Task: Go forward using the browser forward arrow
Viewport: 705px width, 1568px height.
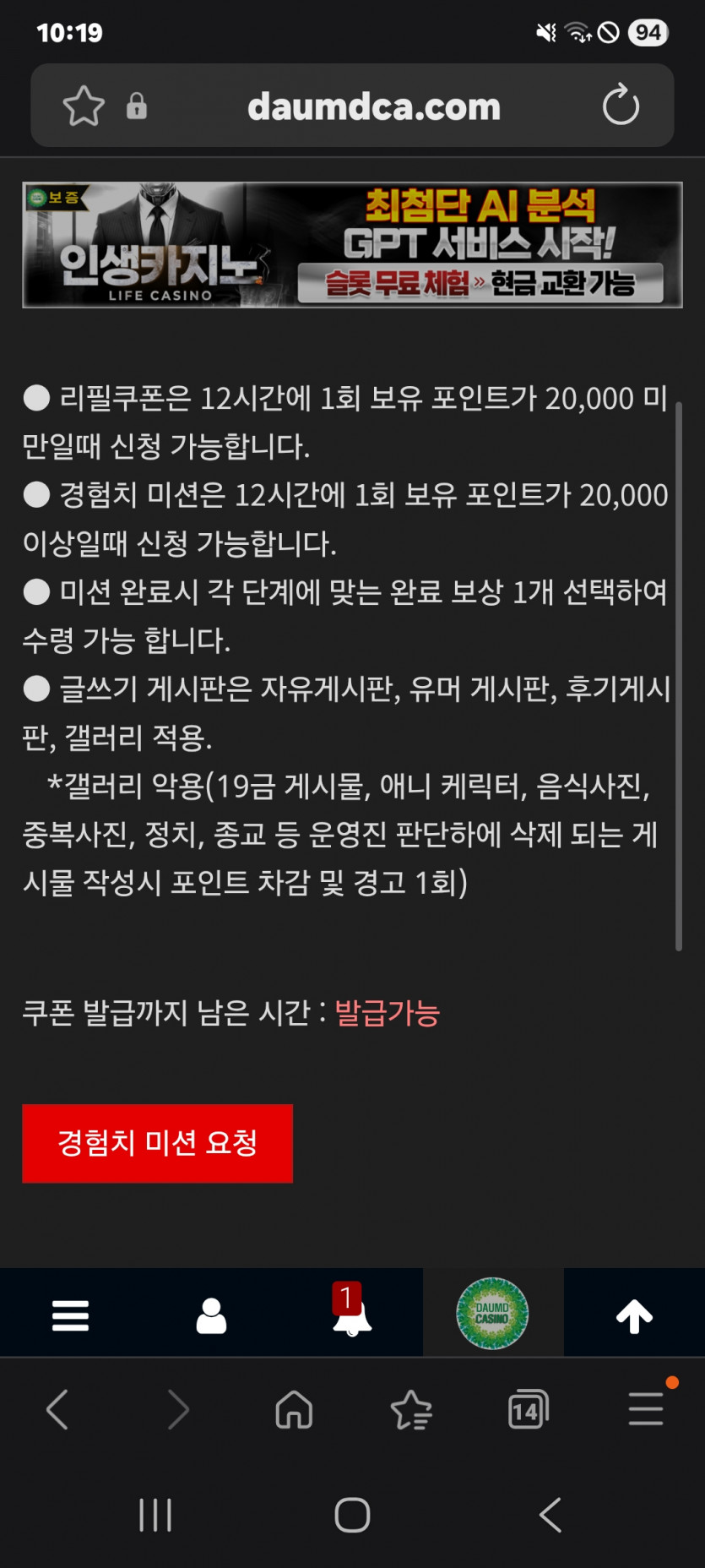Action: point(176,1409)
